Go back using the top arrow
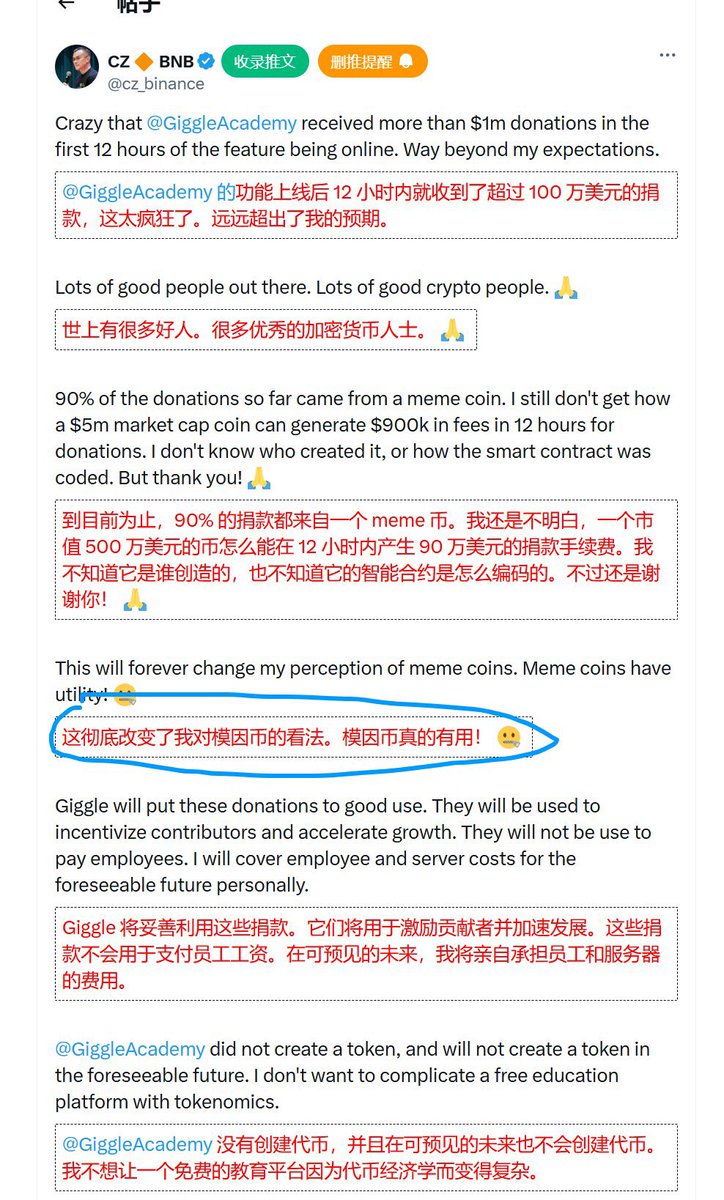724x1200 pixels. pos(66,5)
